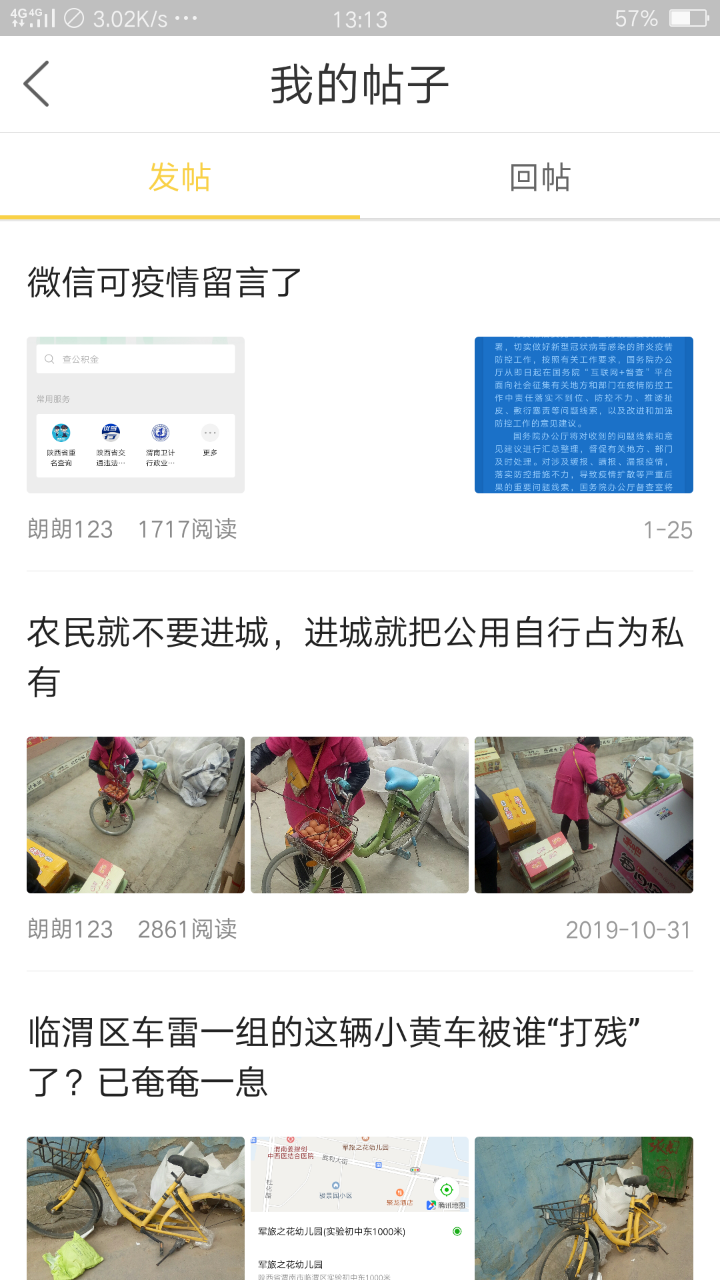
Task: View the middle green bicycle photo in 农民 post
Action: pos(359,815)
